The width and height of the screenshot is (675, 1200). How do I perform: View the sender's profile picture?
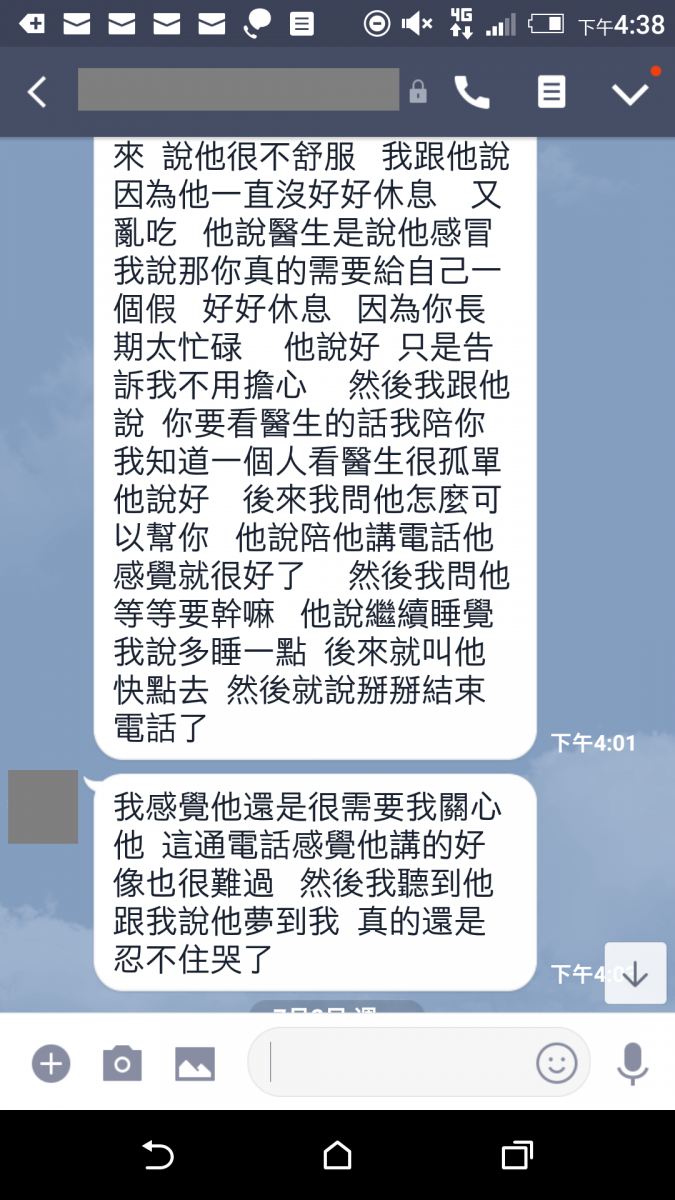[43, 806]
